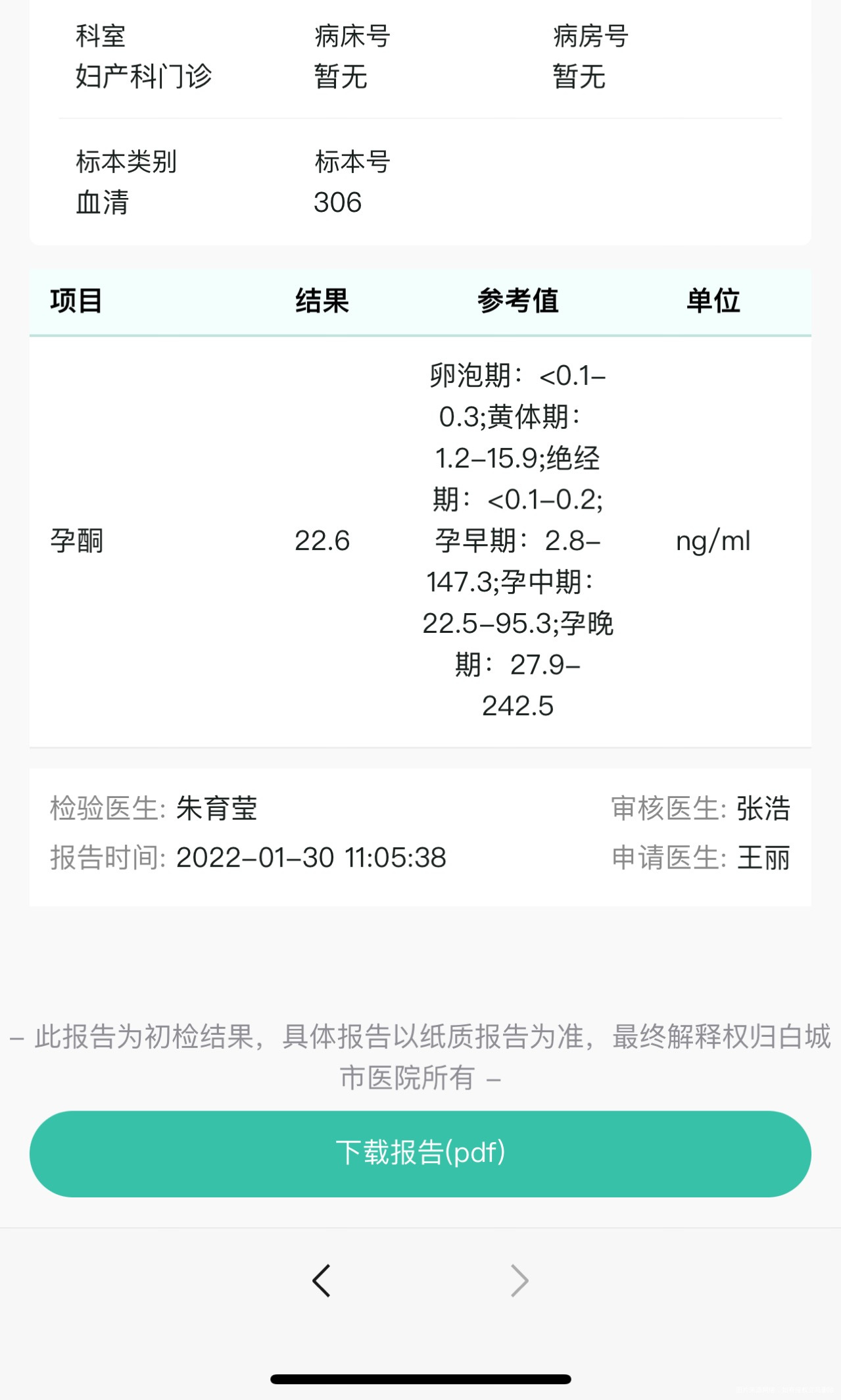Tap the specimen number 306
The image size is (841, 1400).
pos(338,202)
